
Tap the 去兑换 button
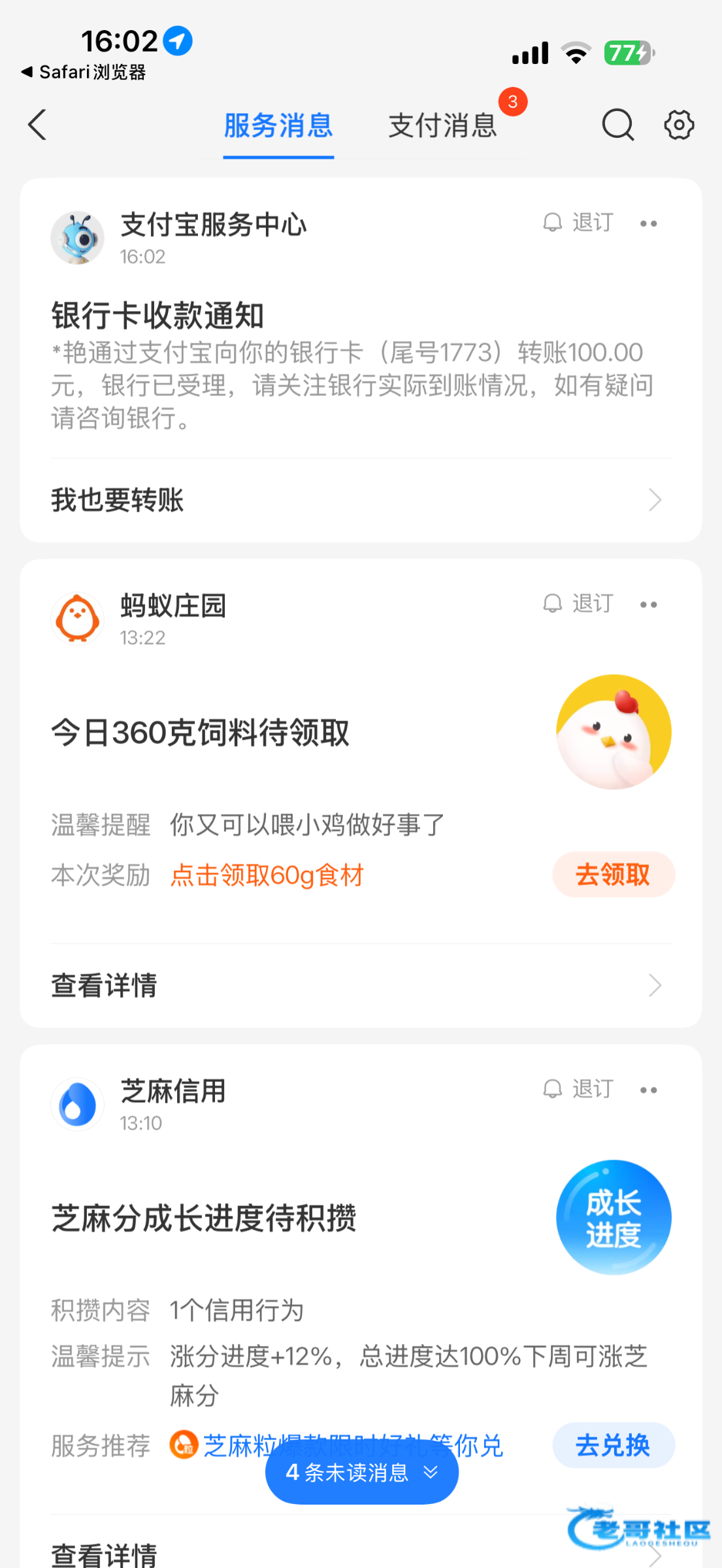tap(613, 1445)
